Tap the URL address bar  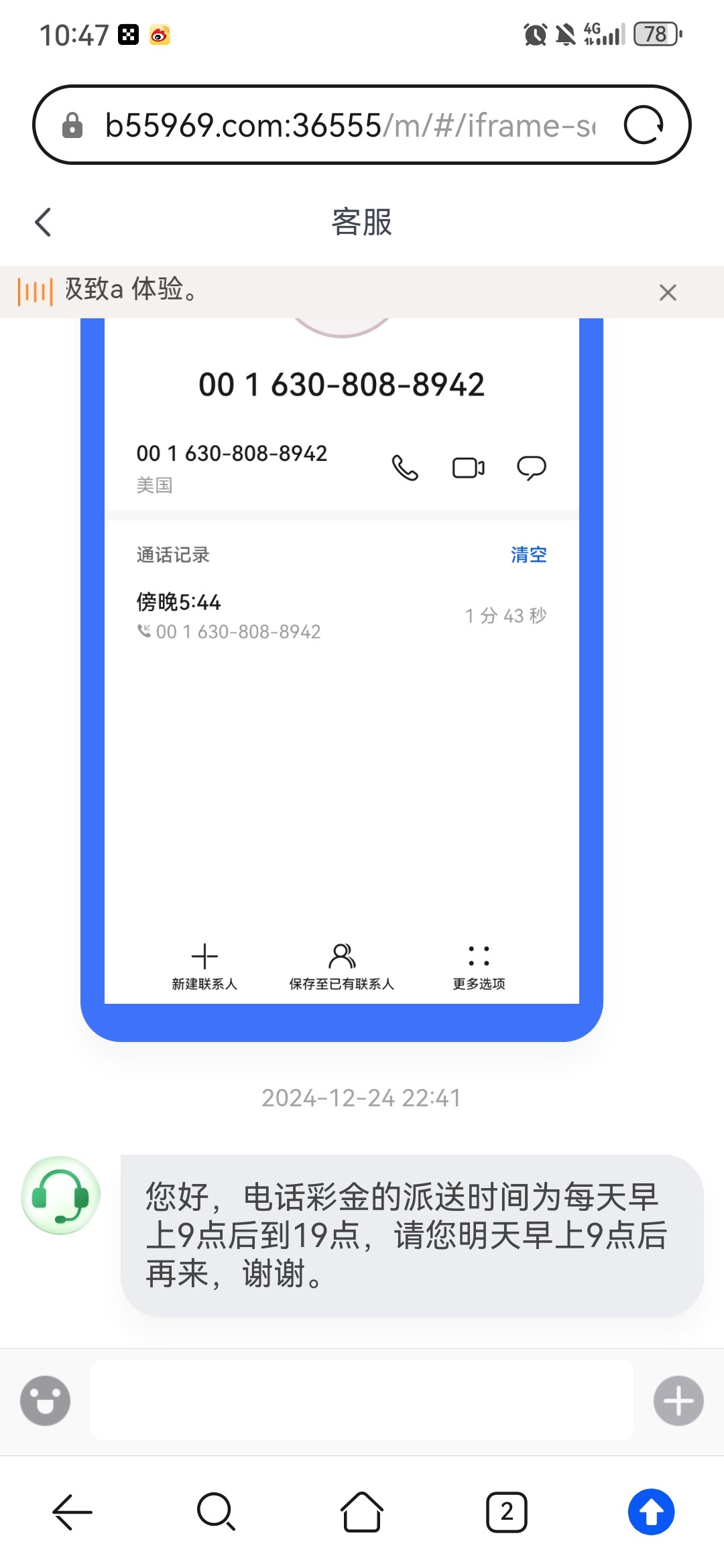point(349,125)
